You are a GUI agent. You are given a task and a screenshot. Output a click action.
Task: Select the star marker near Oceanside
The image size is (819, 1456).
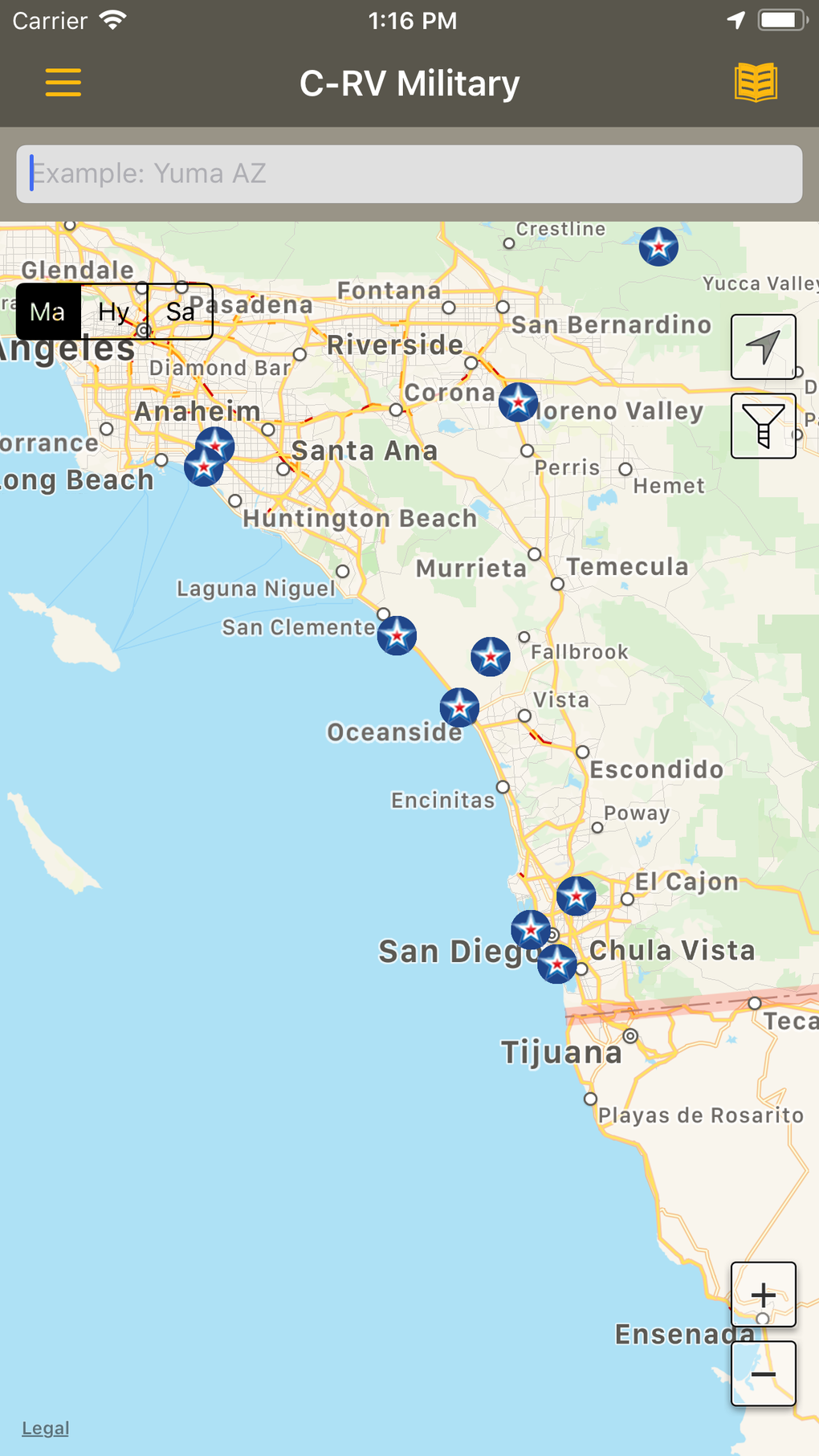458,707
